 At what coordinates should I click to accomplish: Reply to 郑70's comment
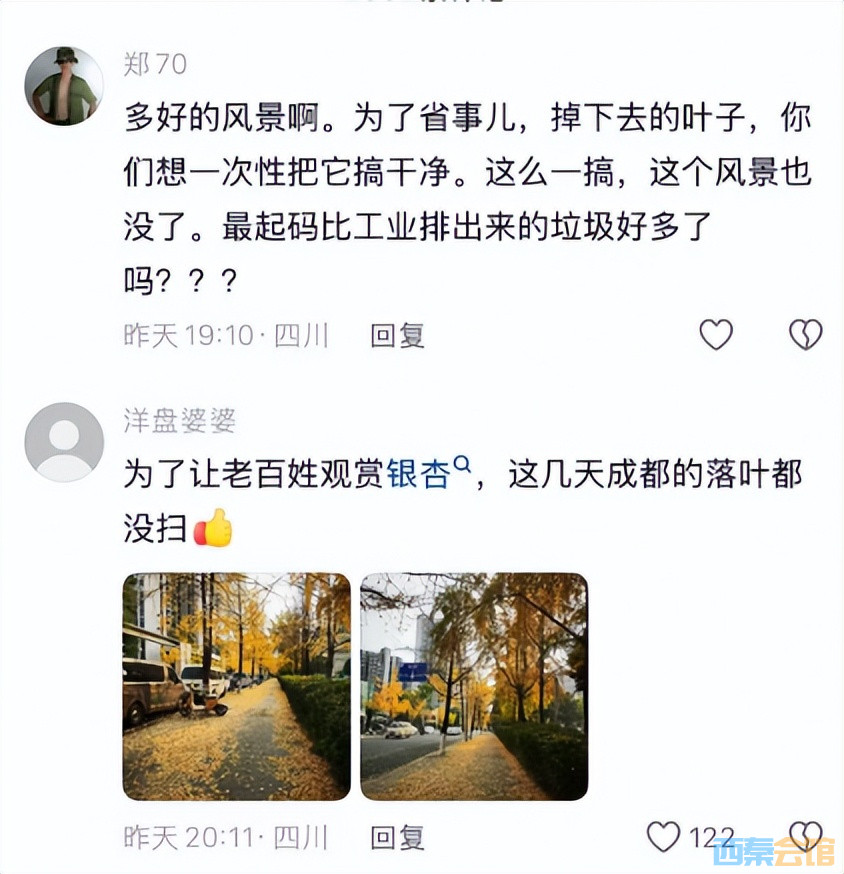pos(397,336)
